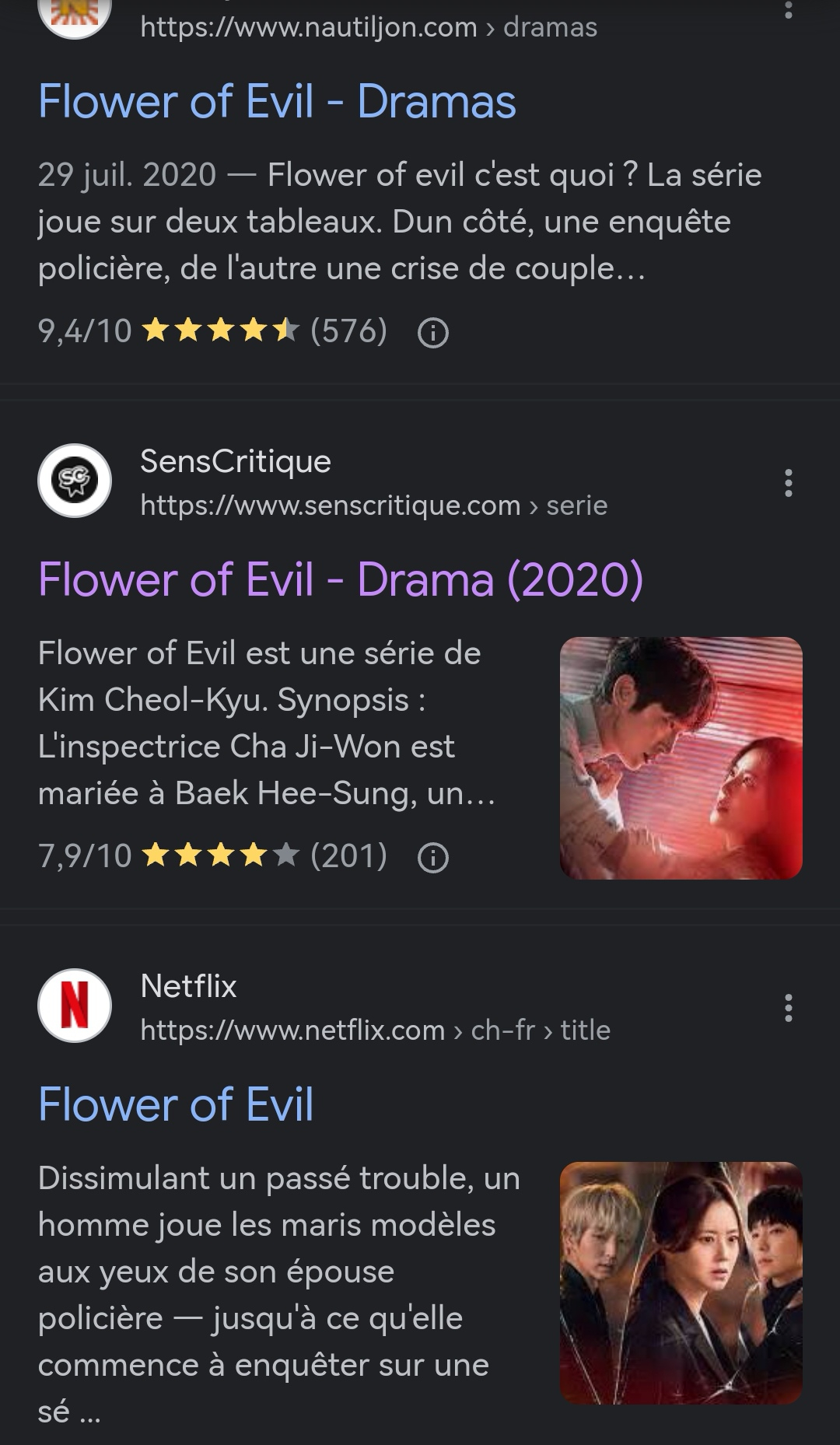Open the SensCritique Flower of Evil - Drama (2020) link
This screenshot has height=1445, width=840.
(341, 580)
